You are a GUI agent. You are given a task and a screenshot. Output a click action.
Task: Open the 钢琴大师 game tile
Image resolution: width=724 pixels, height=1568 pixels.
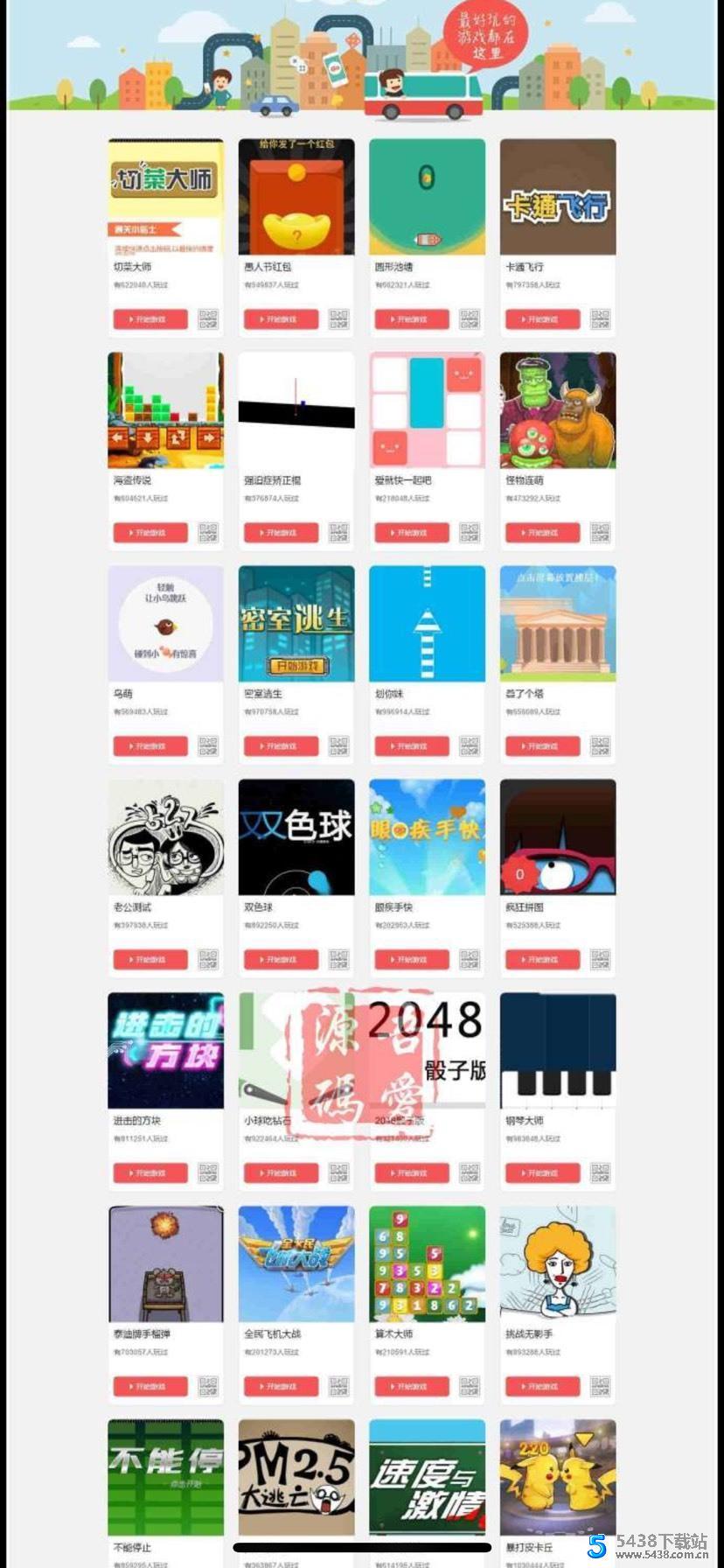[x=558, y=1051]
